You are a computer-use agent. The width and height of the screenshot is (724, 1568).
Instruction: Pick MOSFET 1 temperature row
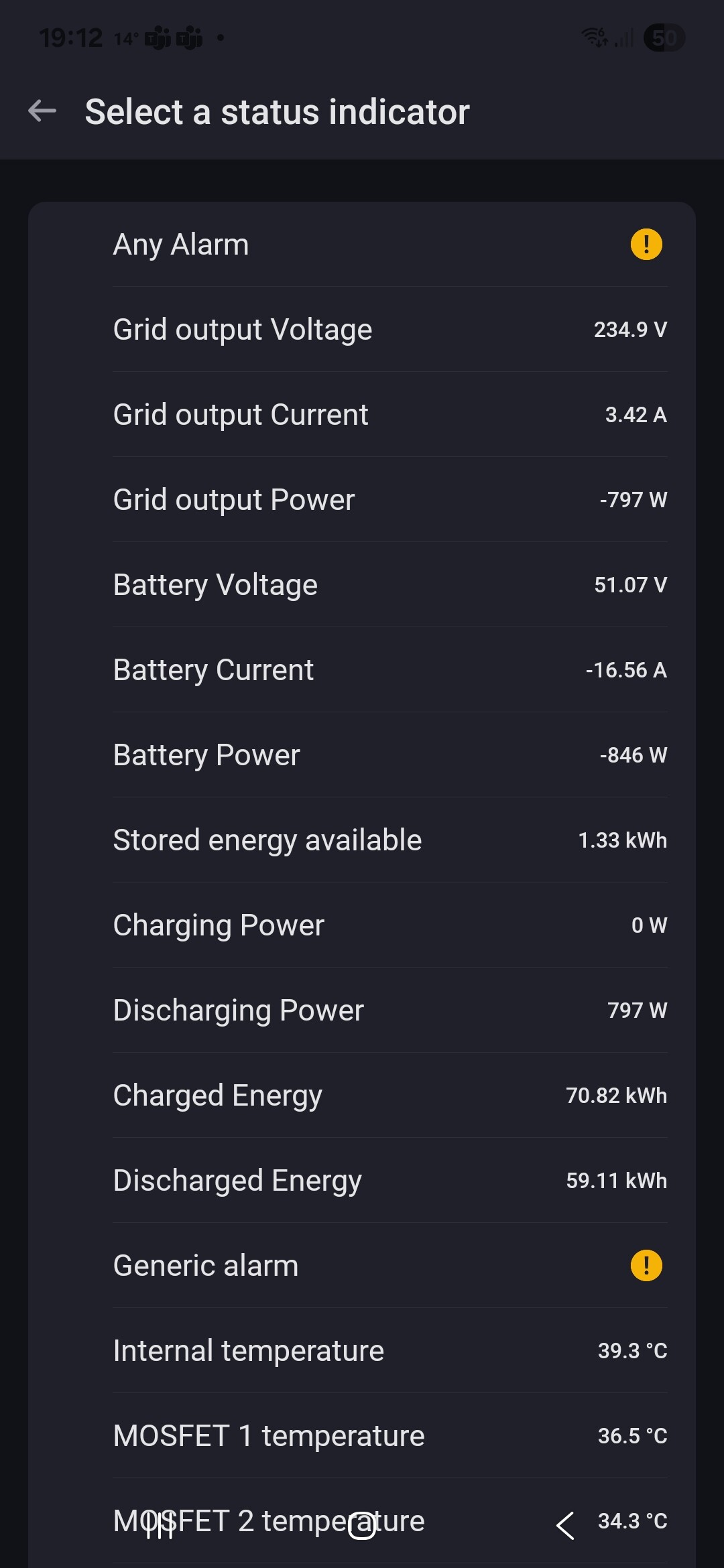click(362, 1436)
